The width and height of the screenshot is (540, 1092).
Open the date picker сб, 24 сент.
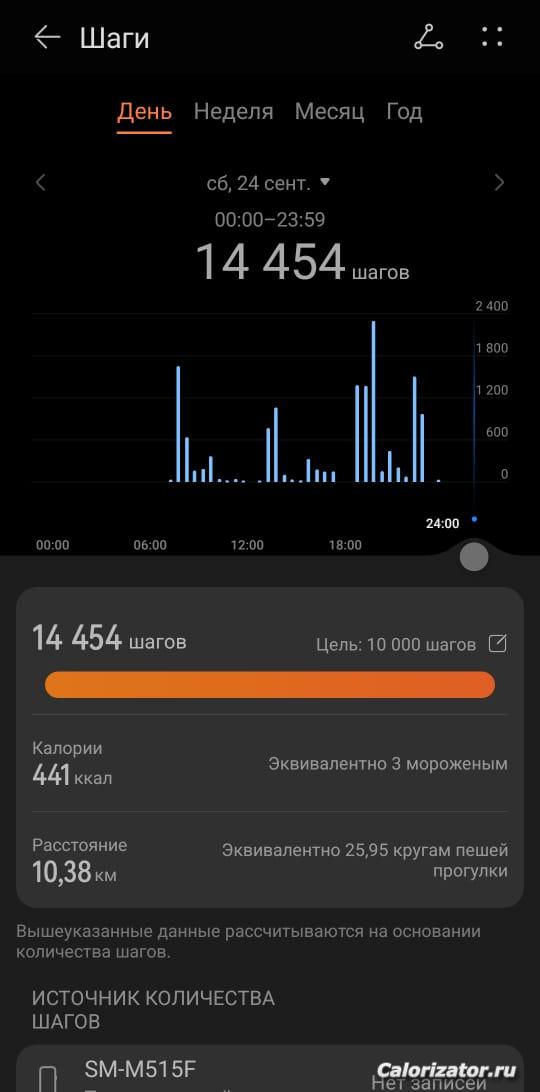click(268, 183)
